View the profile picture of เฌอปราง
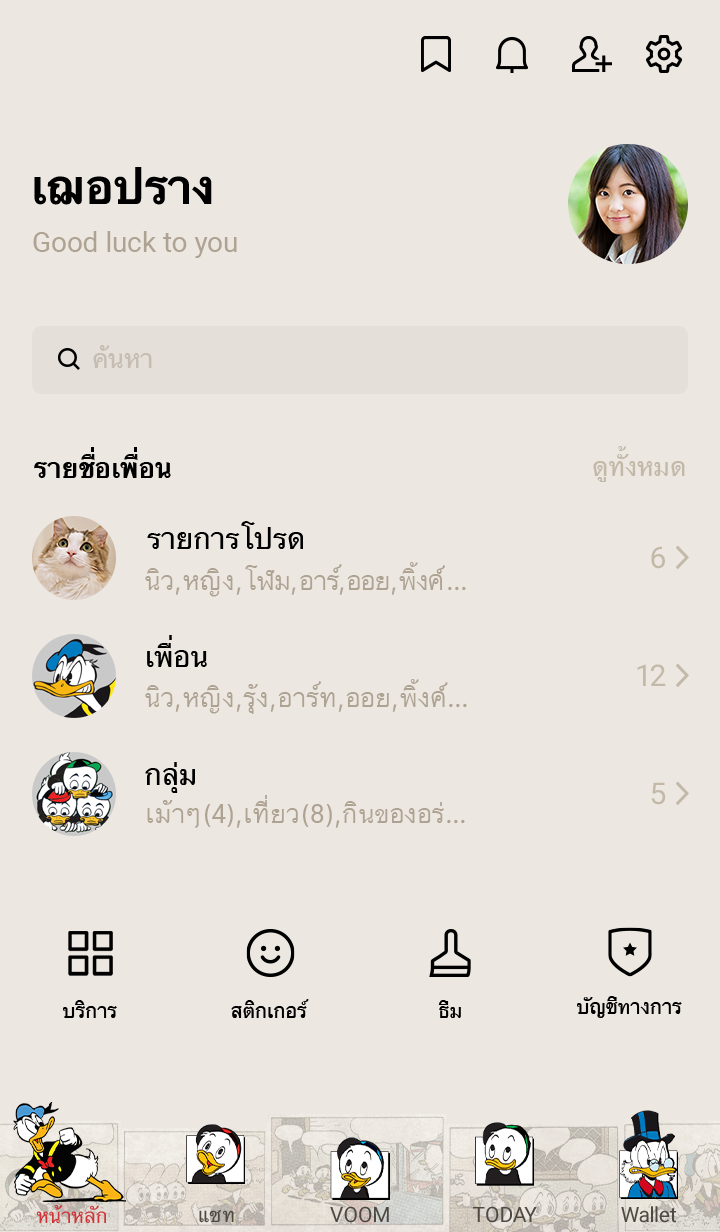 click(628, 204)
